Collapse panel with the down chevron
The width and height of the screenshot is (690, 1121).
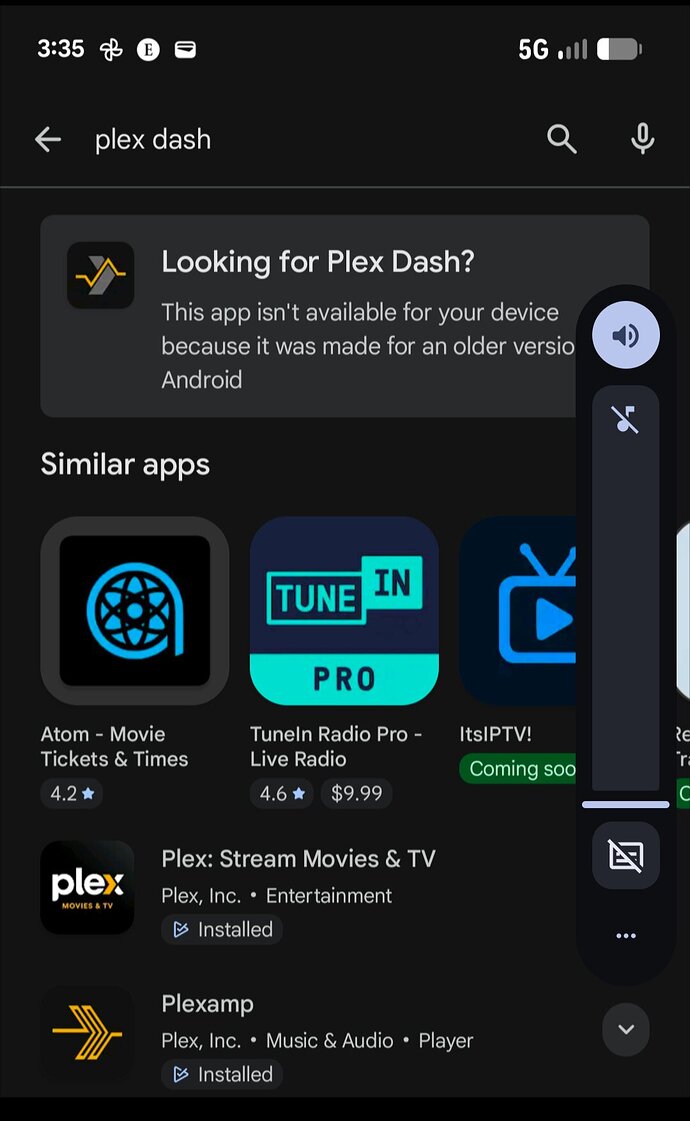626,1029
